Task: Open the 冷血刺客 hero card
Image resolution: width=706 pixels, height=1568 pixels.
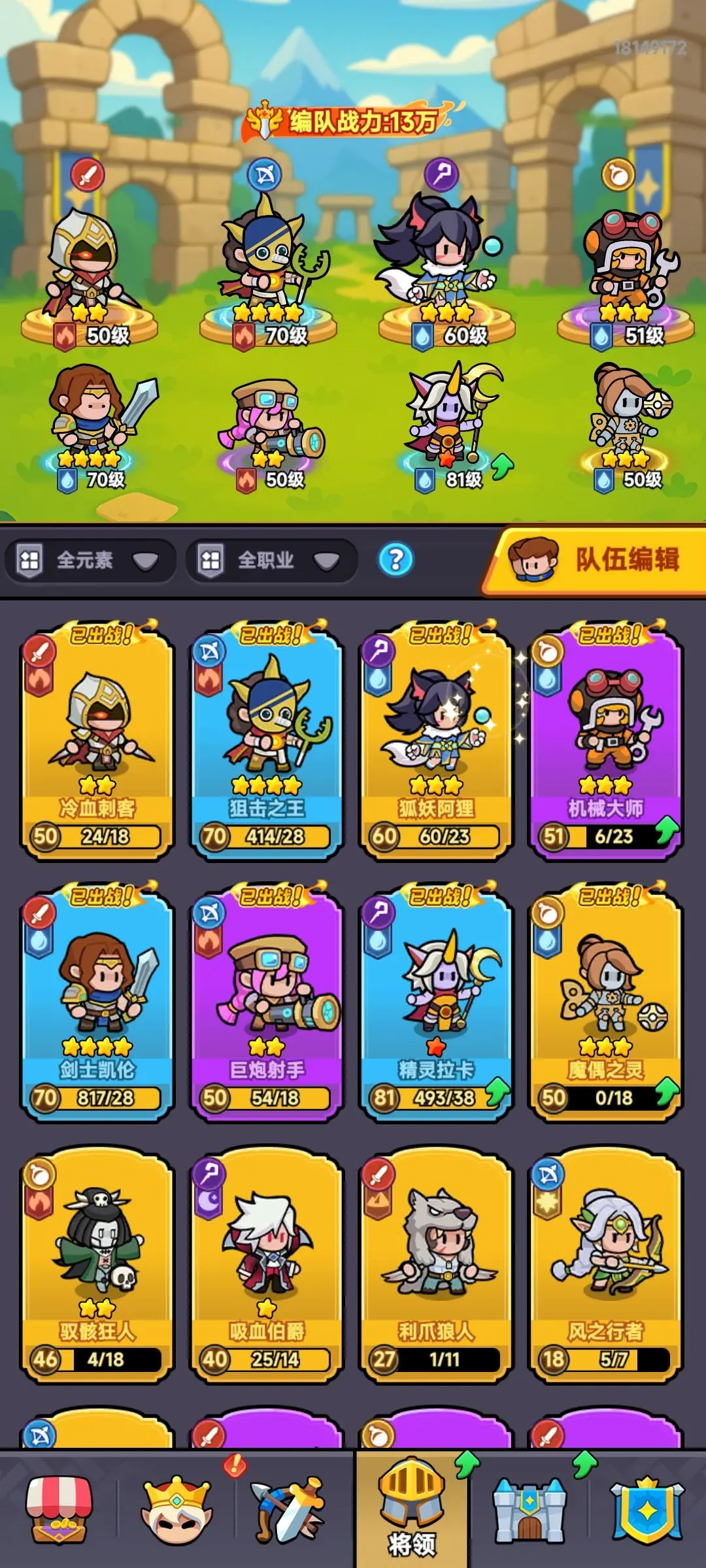Action: pyautogui.click(x=97, y=742)
